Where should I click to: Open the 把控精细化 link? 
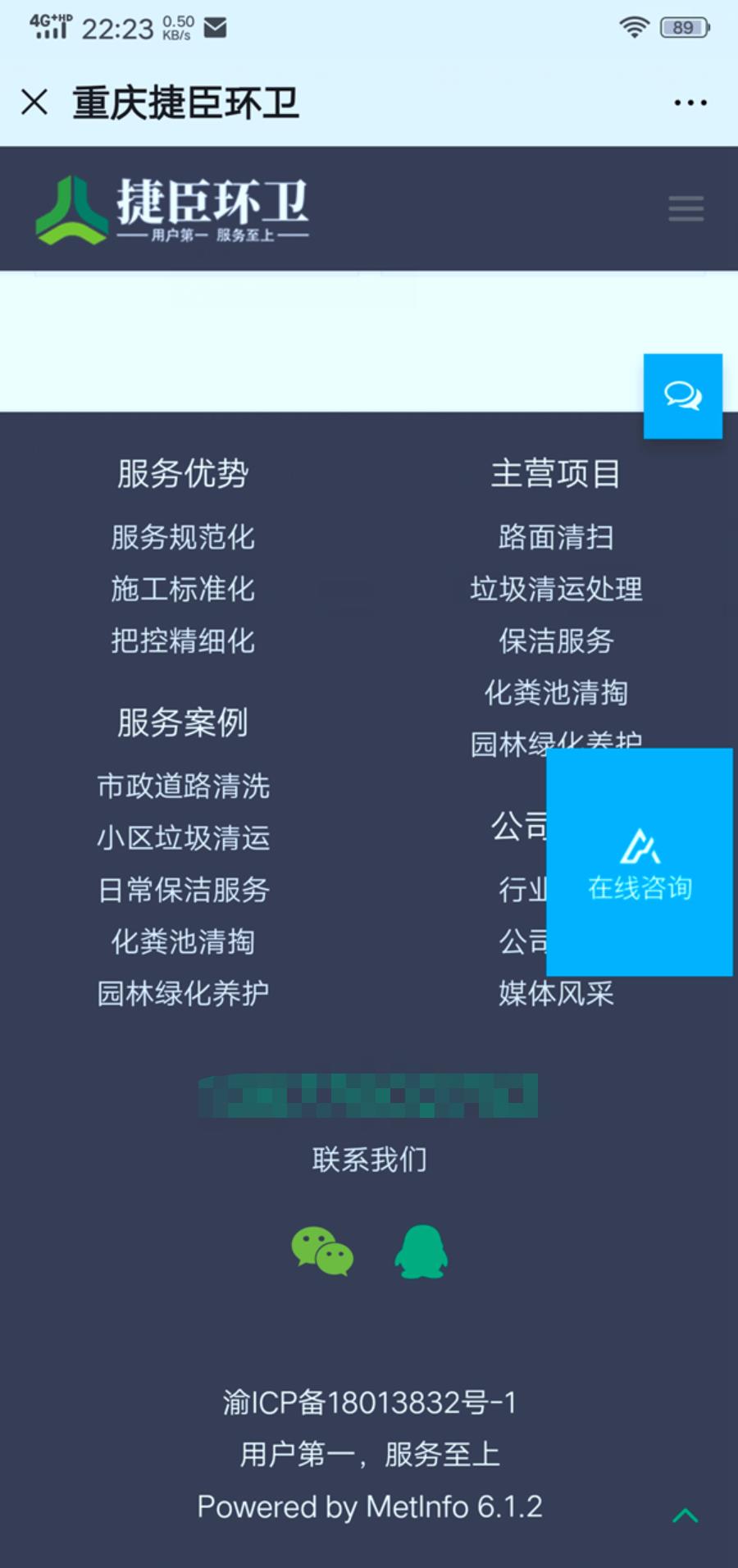point(183,640)
